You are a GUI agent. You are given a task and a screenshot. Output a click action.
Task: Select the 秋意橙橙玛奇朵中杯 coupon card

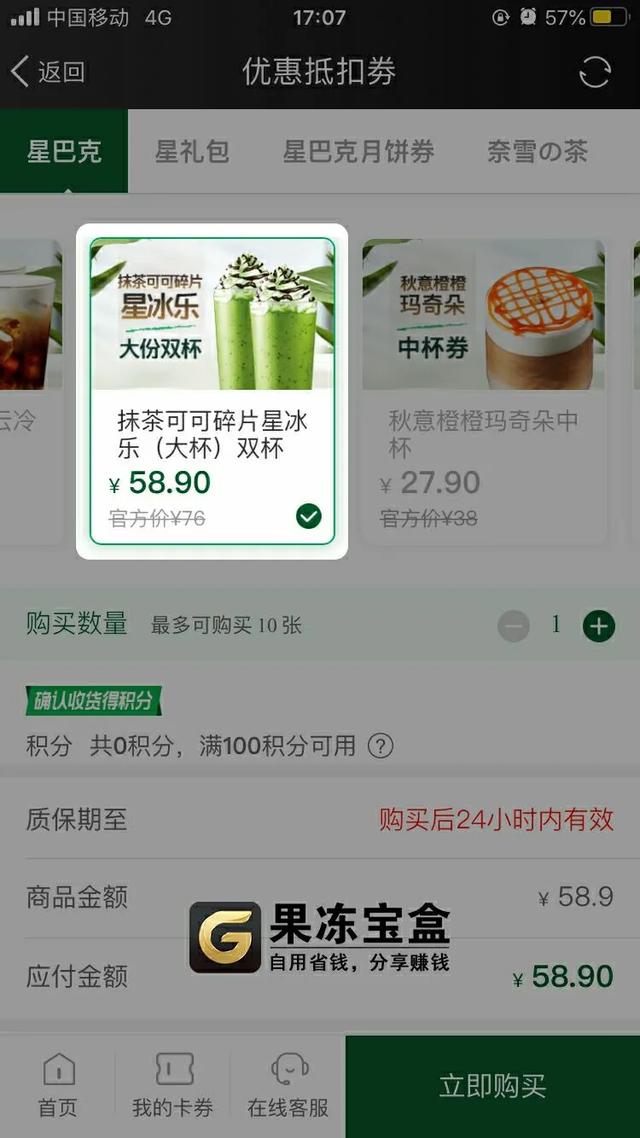click(x=484, y=390)
